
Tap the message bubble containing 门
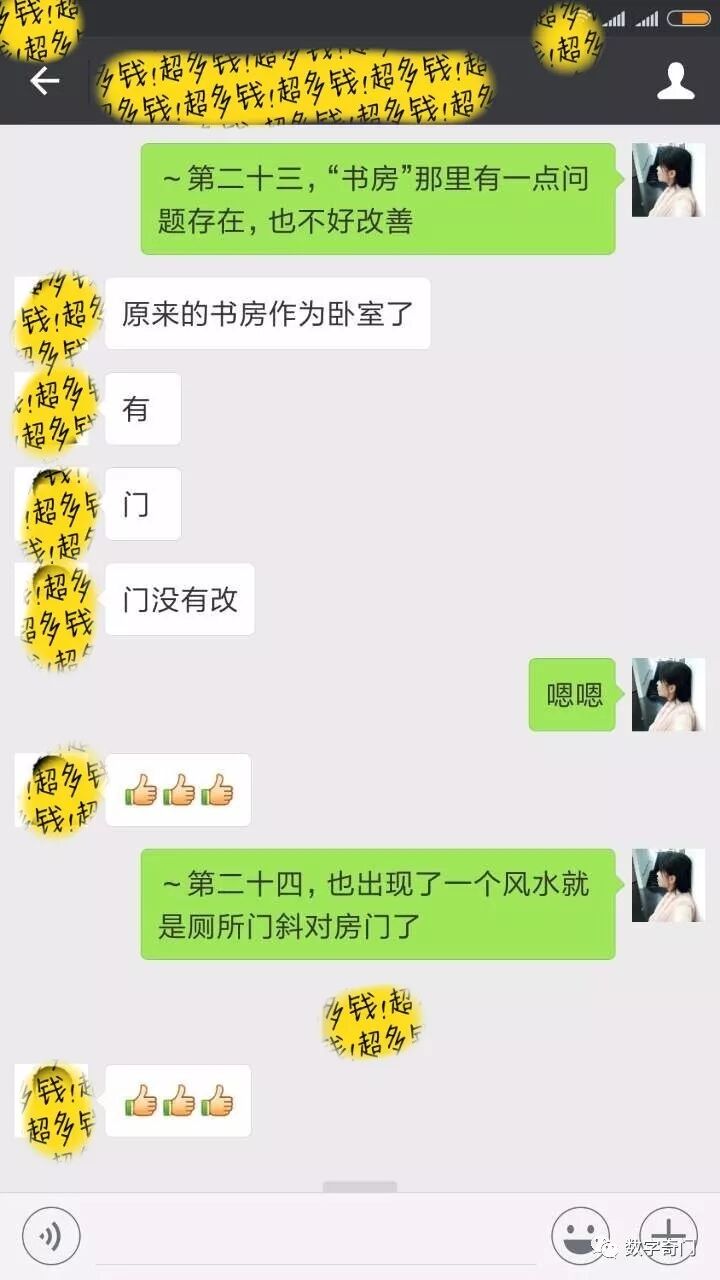coord(141,504)
